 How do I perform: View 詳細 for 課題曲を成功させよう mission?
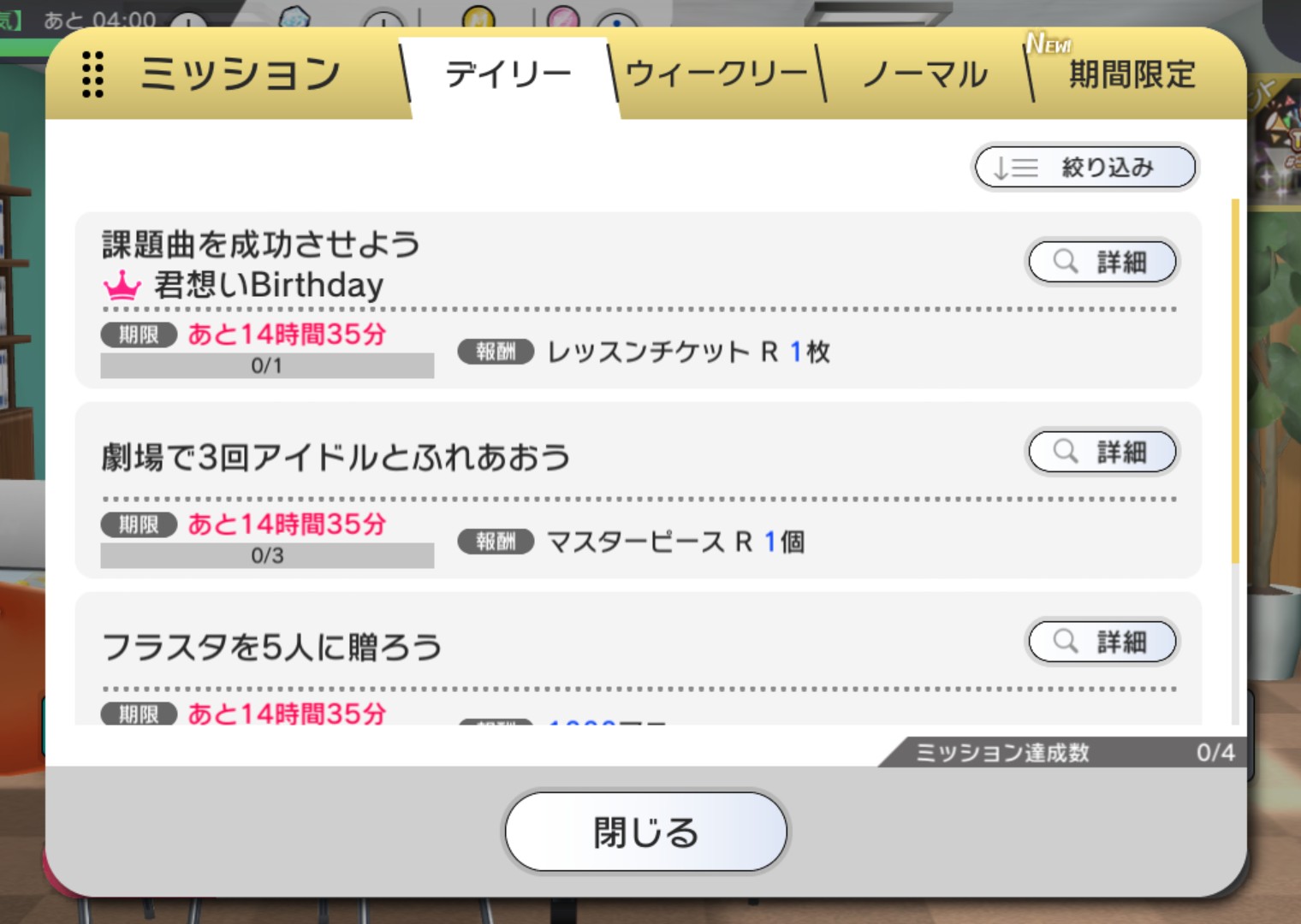(x=1102, y=262)
